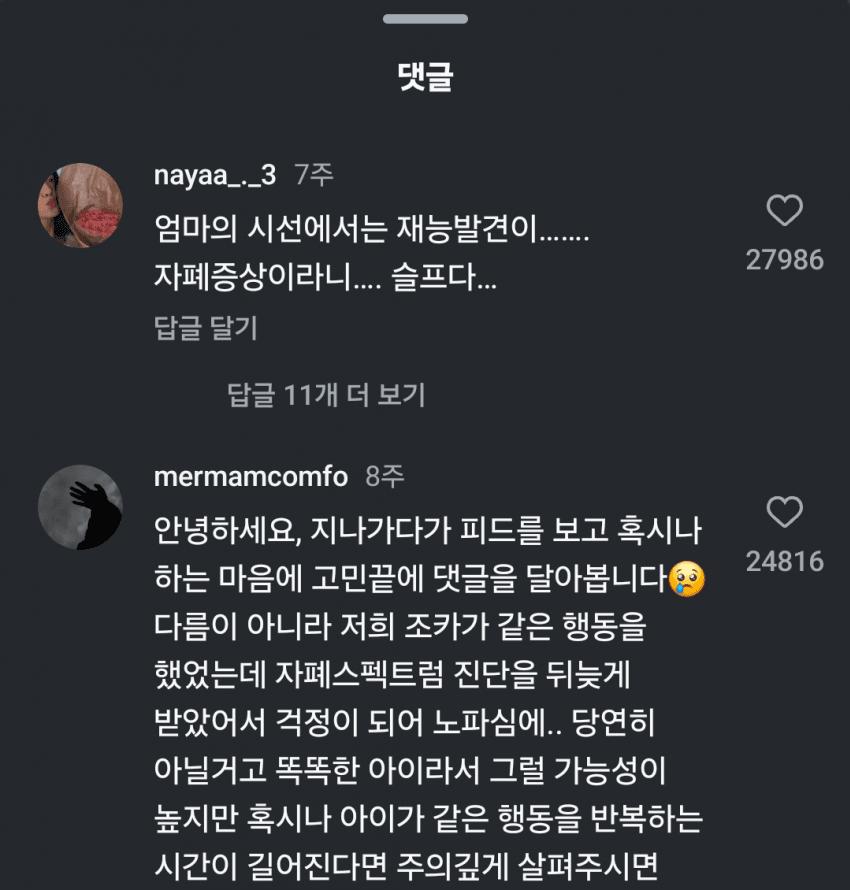The image size is (850, 890).
Task: Select the 댓글 header tab
Action: tap(425, 74)
